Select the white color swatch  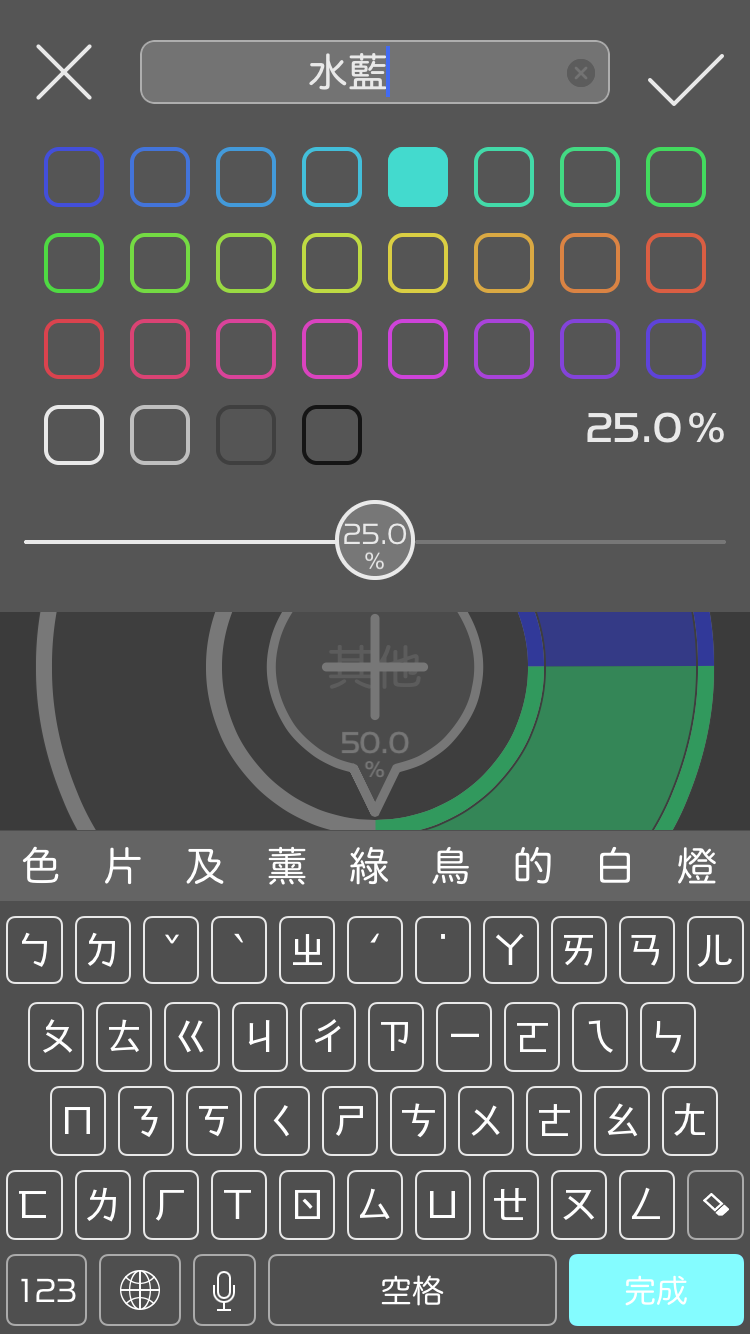click(x=74, y=435)
